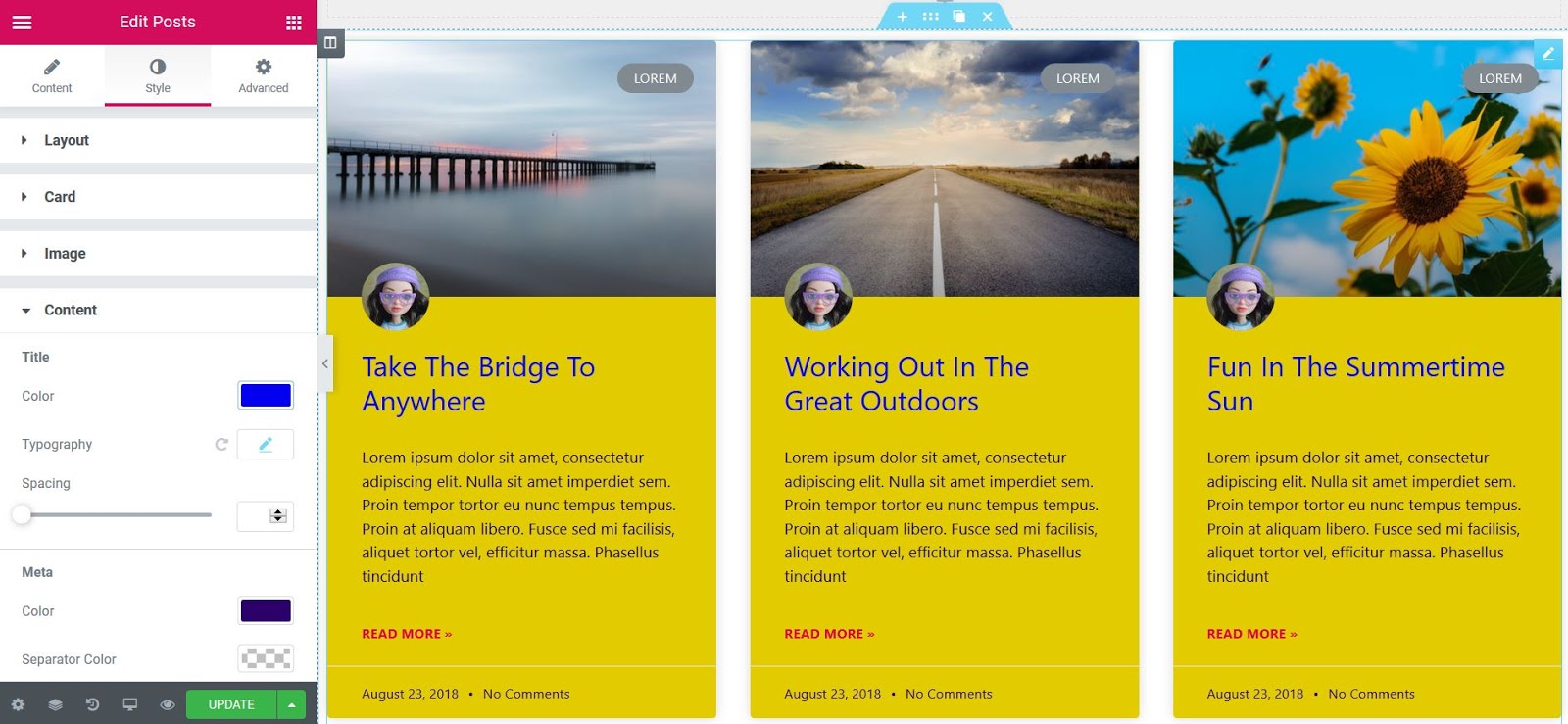Image resolution: width=1568 pixels, height=724 pixels.
Task: Pick the Meta color swatch
Action: (266, 610)
